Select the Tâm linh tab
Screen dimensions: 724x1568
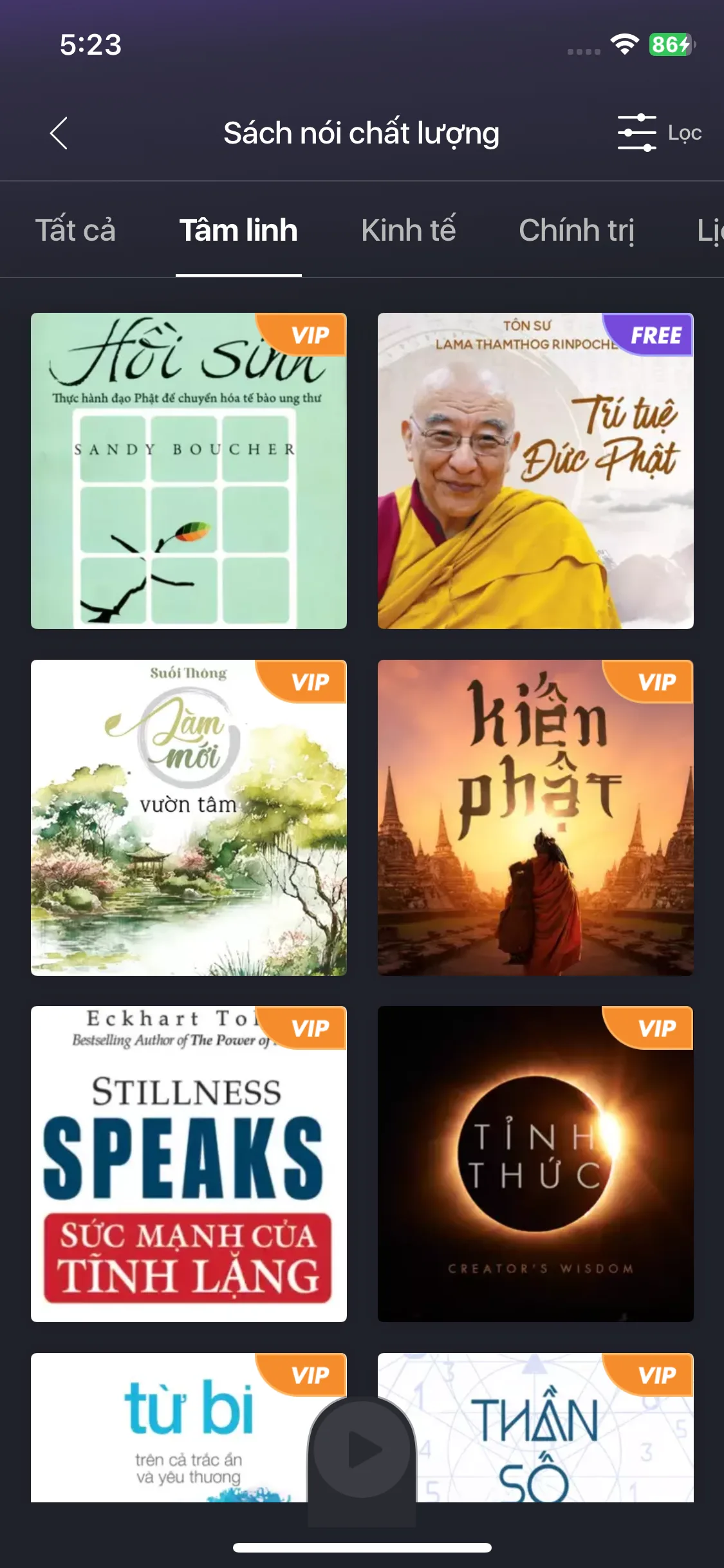(x=238, y=230)
